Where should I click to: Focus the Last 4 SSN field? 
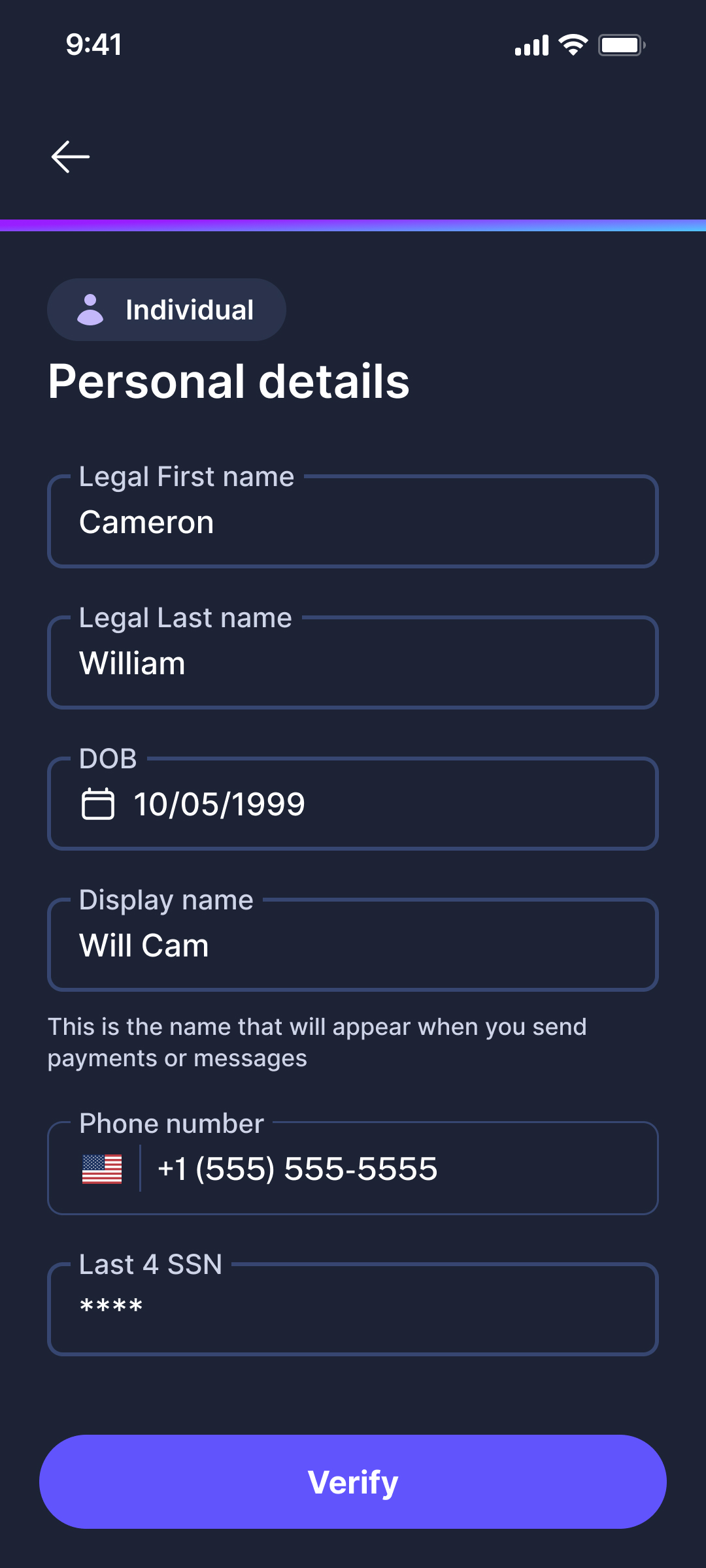click(x=353, y=1309)
